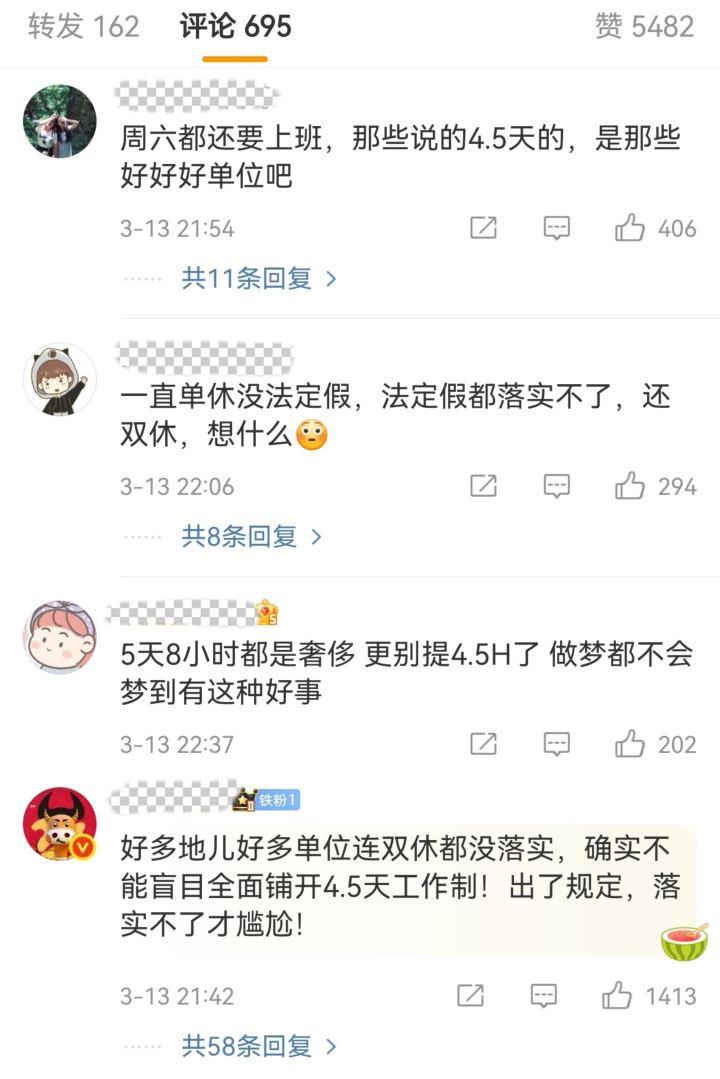
Task: Reply to the comment about 周六都还要上班
Action: click(x=557, y=229)
